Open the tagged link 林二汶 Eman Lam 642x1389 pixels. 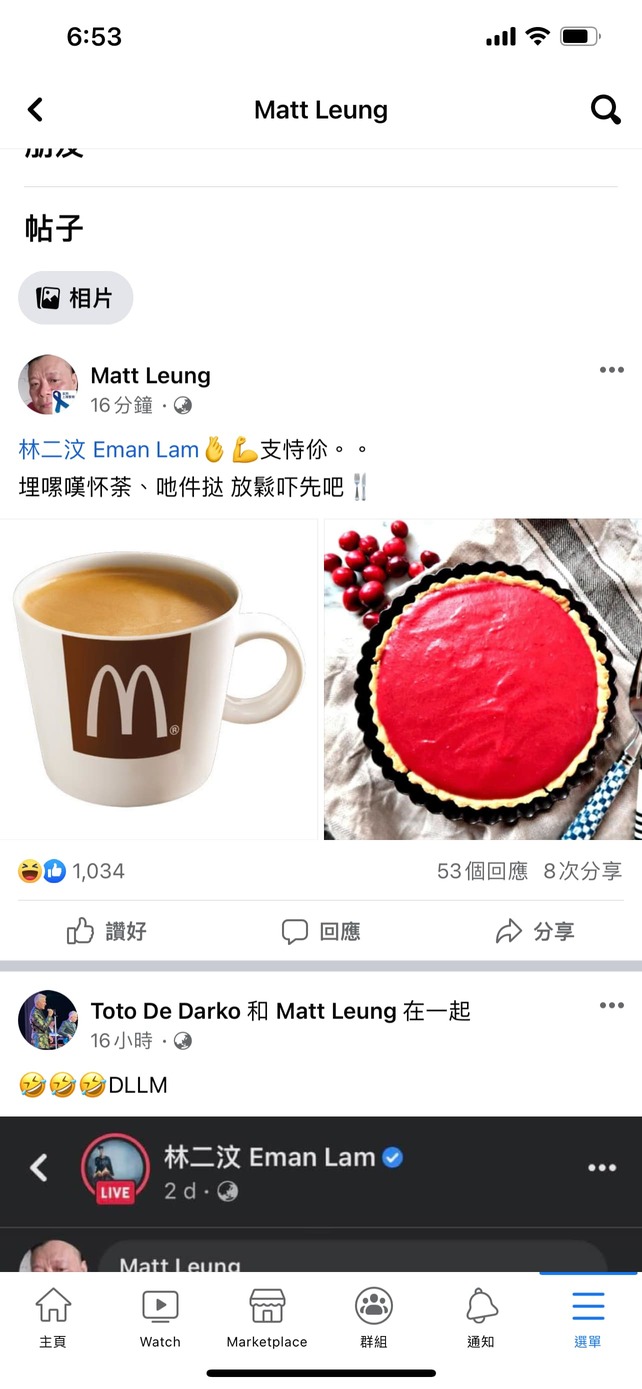(x=108, y=450)
